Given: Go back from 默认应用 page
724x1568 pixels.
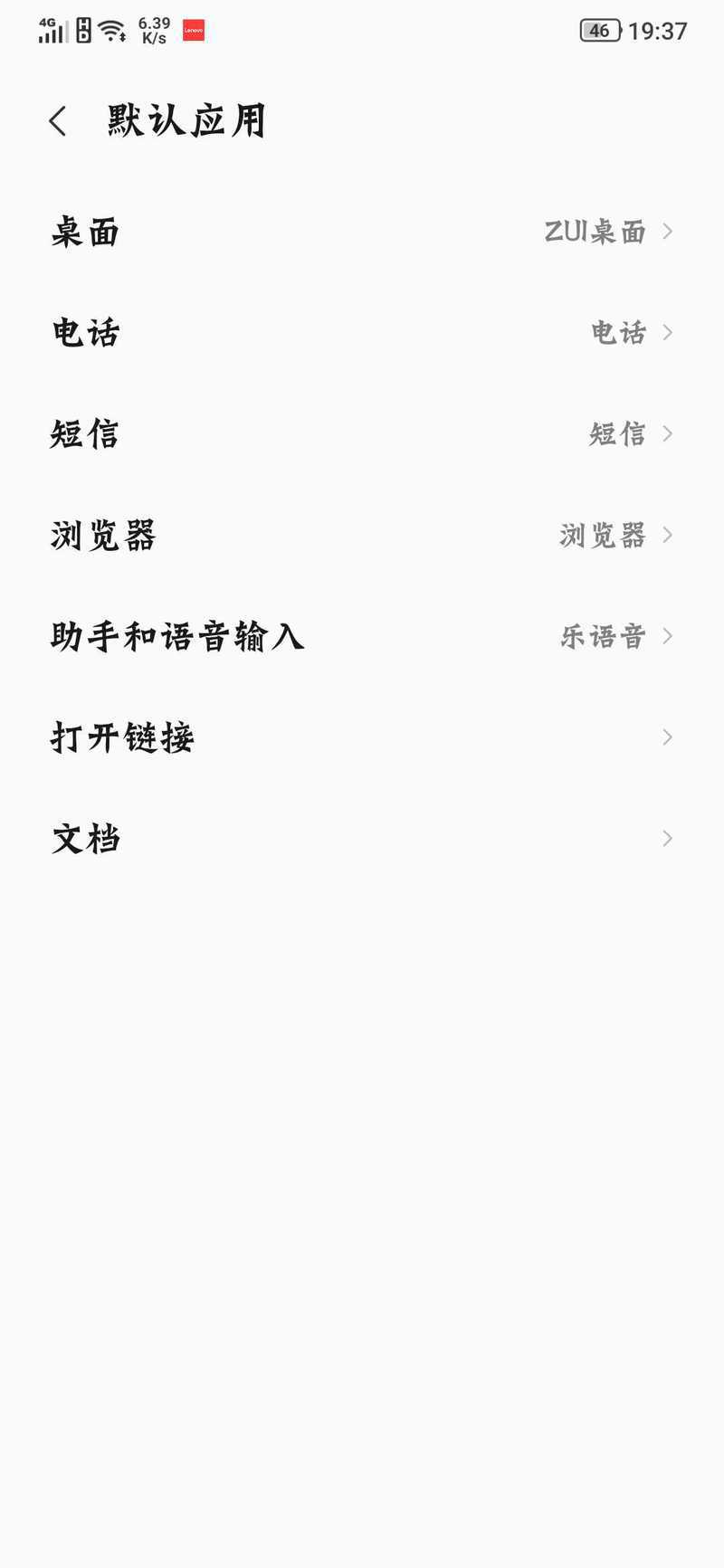Looking at the screenshot, I should tap(58, 121).
